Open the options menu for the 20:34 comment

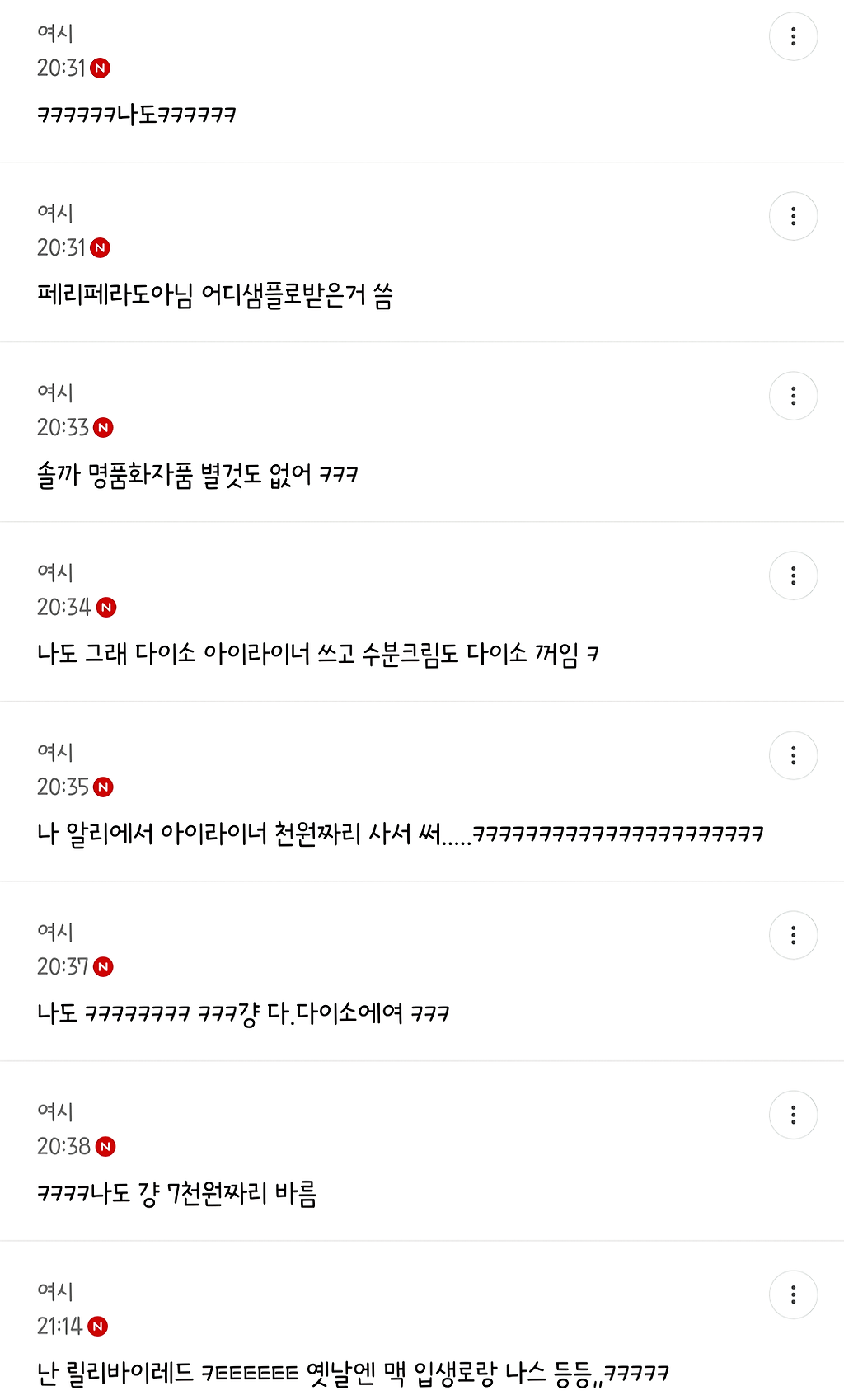[x=793, y=576]
